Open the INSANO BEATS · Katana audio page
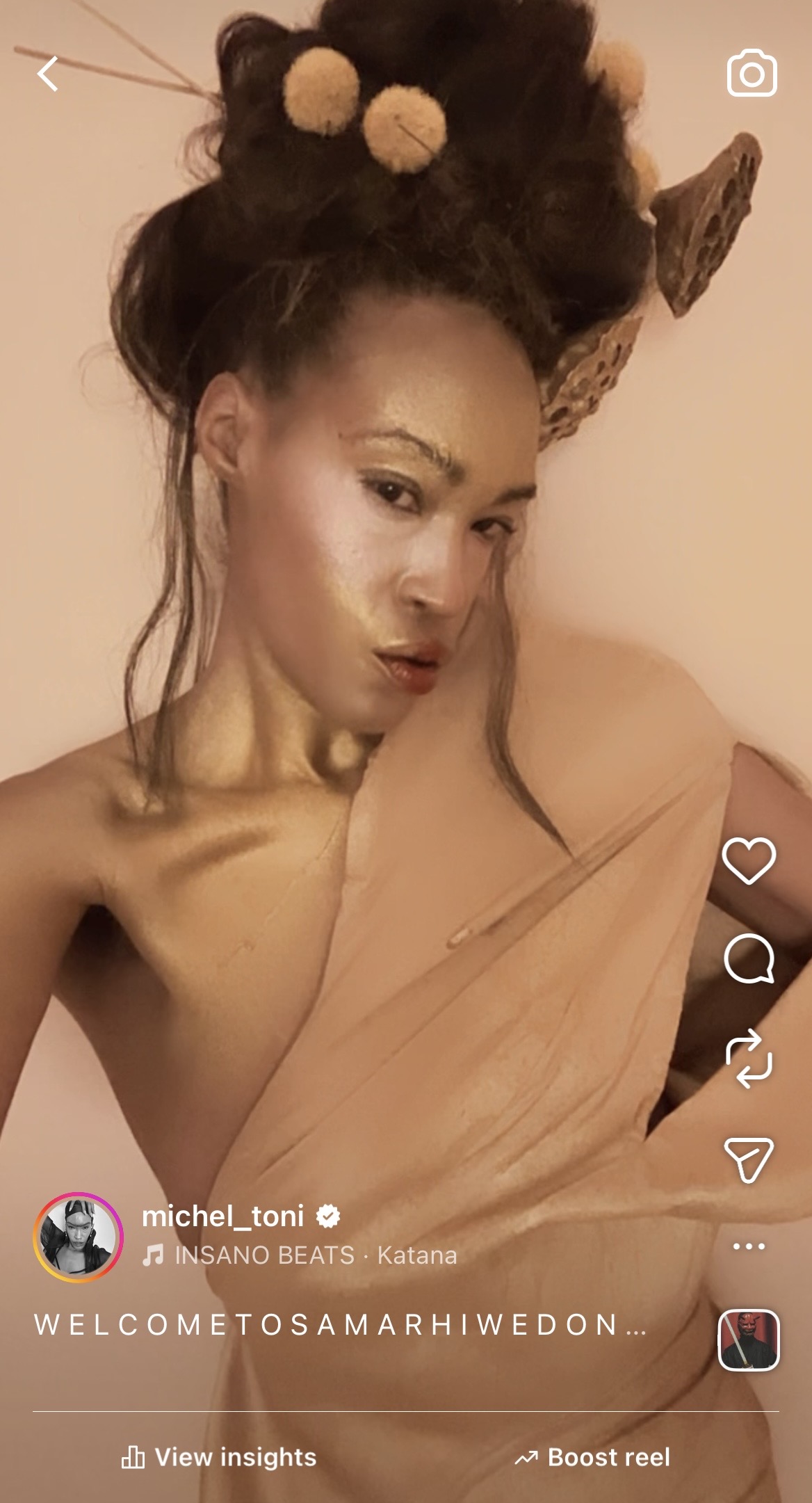The image size is (812, 1503). [316, 1255]
